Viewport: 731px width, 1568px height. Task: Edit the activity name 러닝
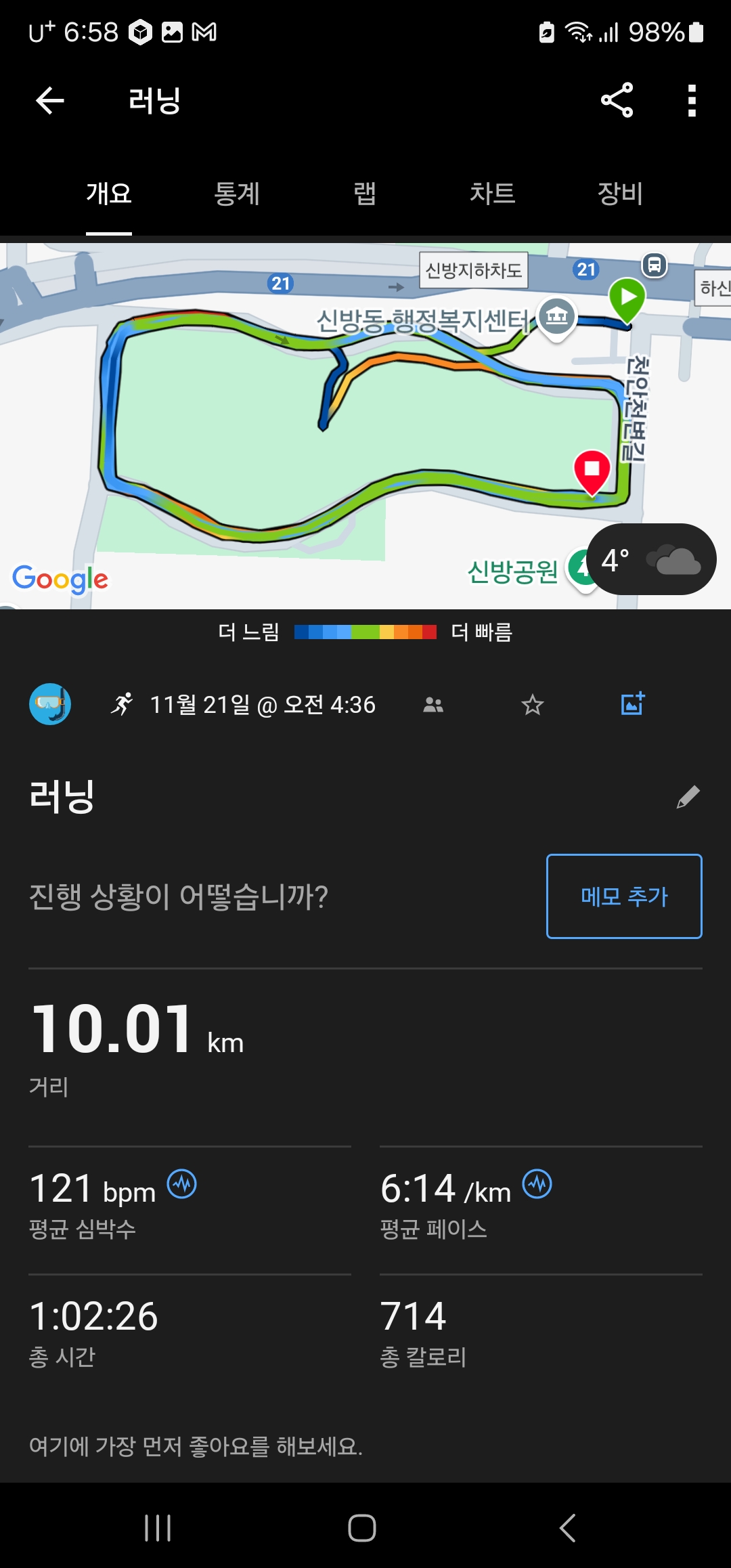coord(688,797)
